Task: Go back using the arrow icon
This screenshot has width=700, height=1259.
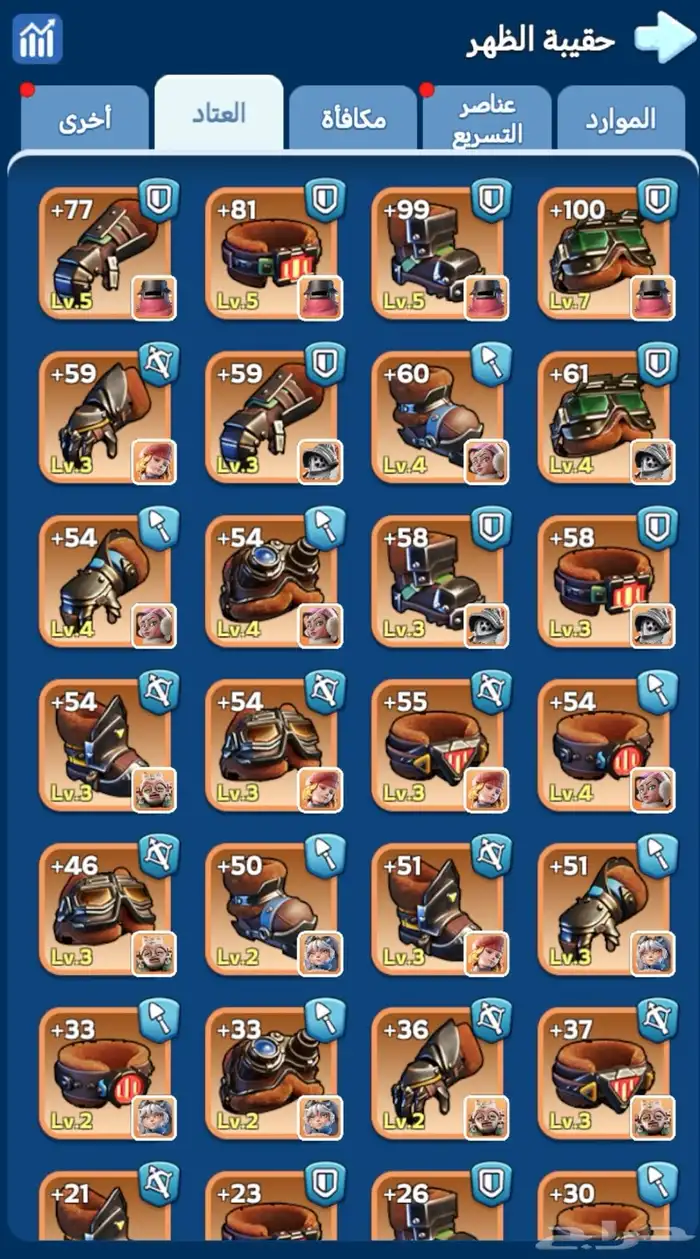Action: coord(662,36)
